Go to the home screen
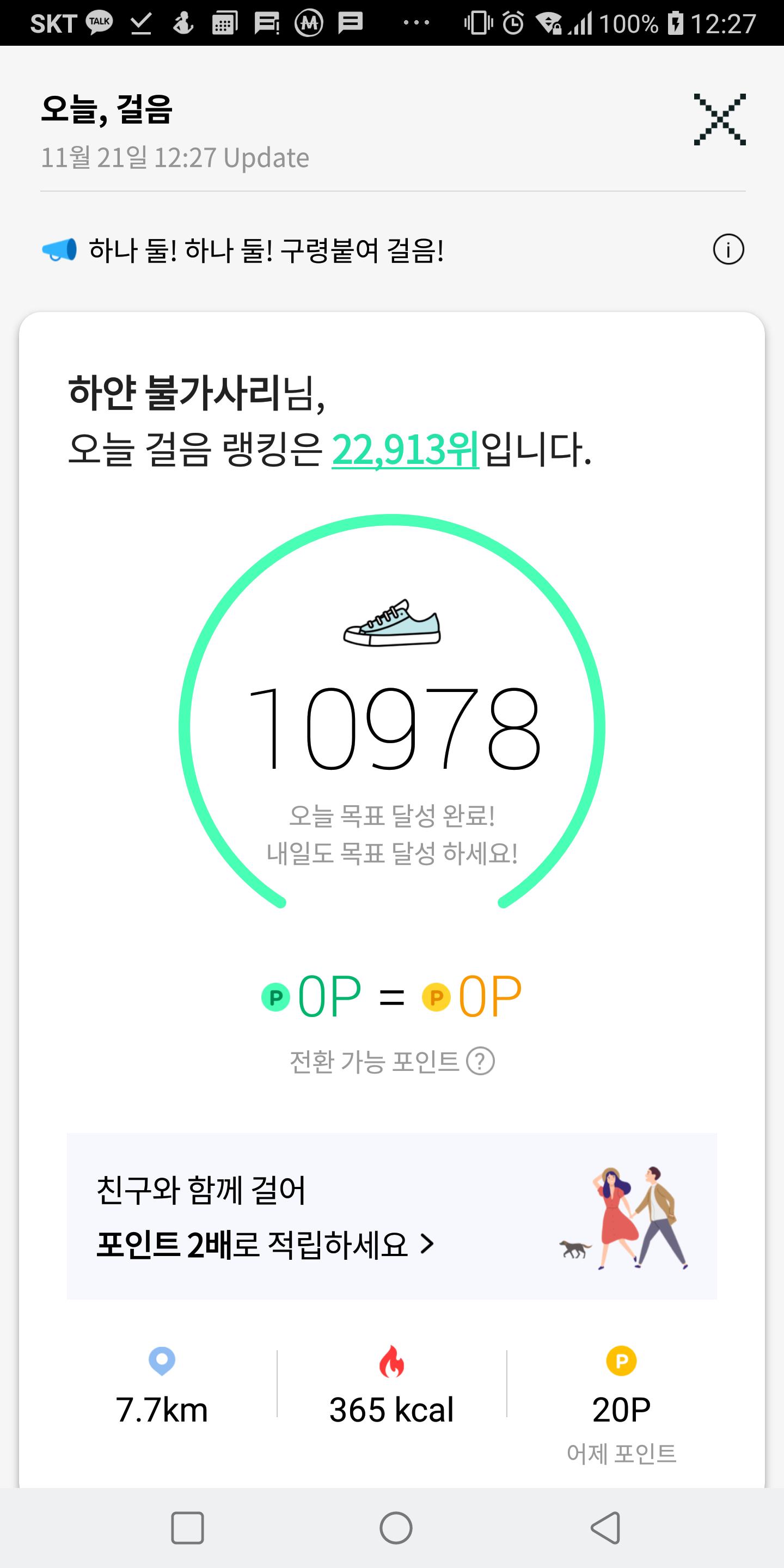The height and width of the screenshot is (1568, 784). click(x=396, y=1527)
